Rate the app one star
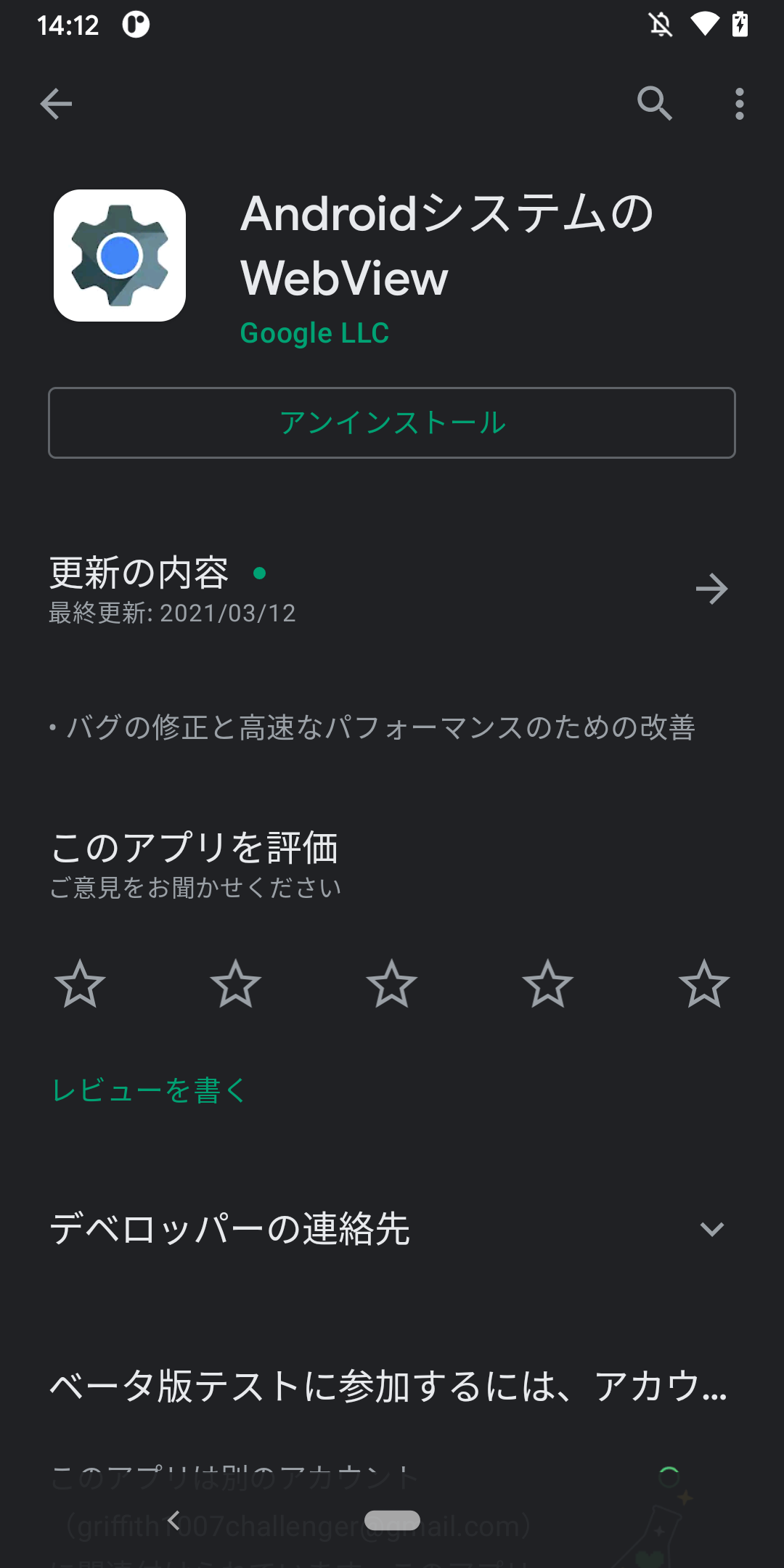Screen dimensions: 784x1568 point(80,984)
